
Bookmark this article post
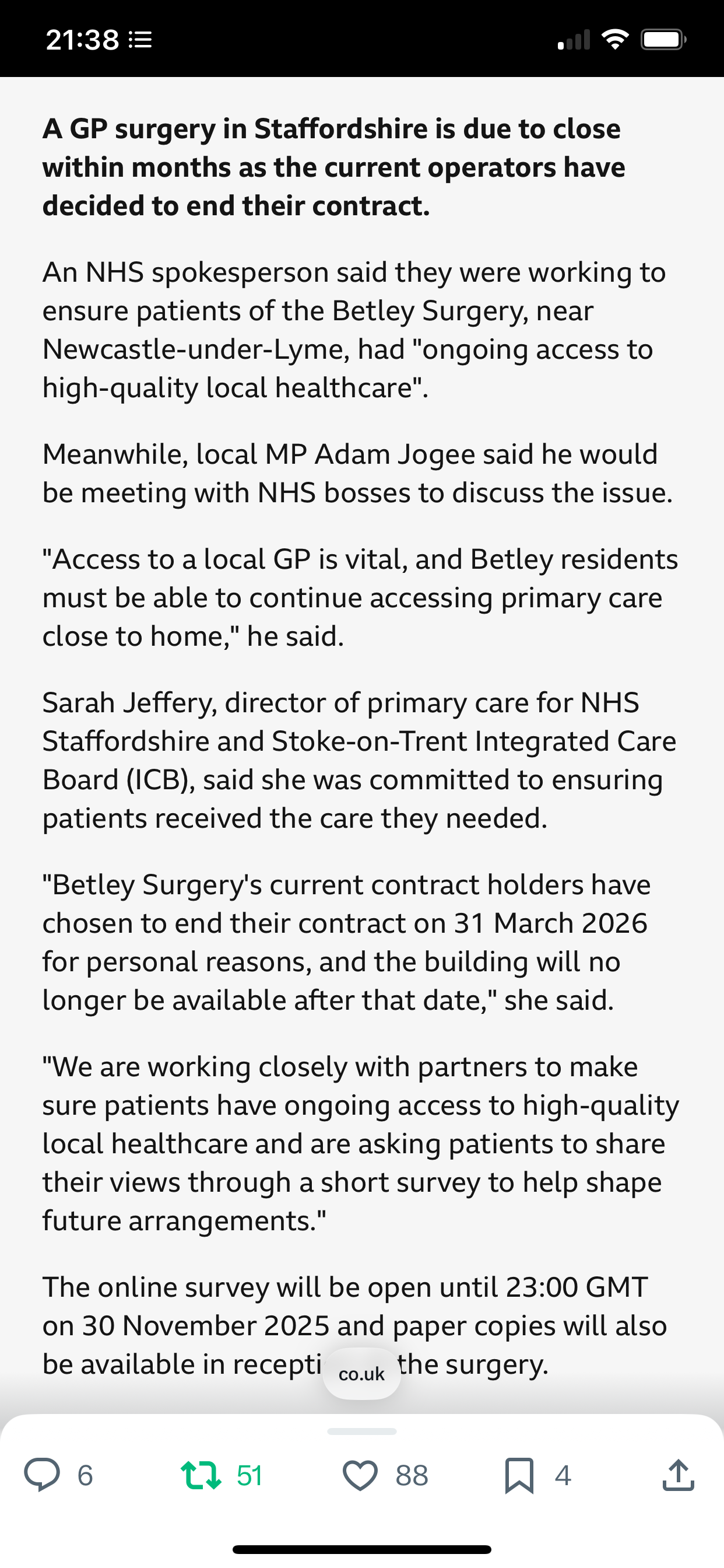point(519,1475)
